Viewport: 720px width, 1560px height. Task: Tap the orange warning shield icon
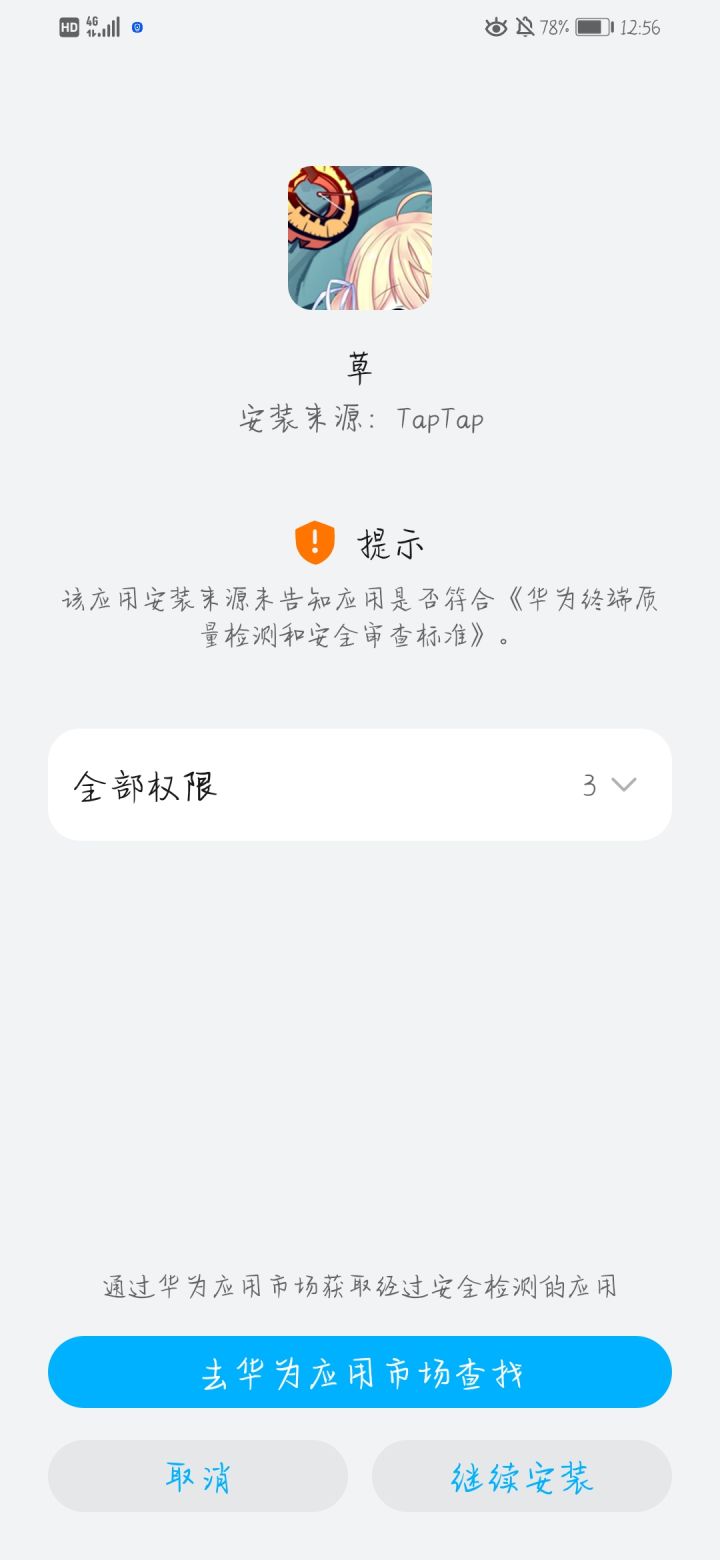point(313,541)
